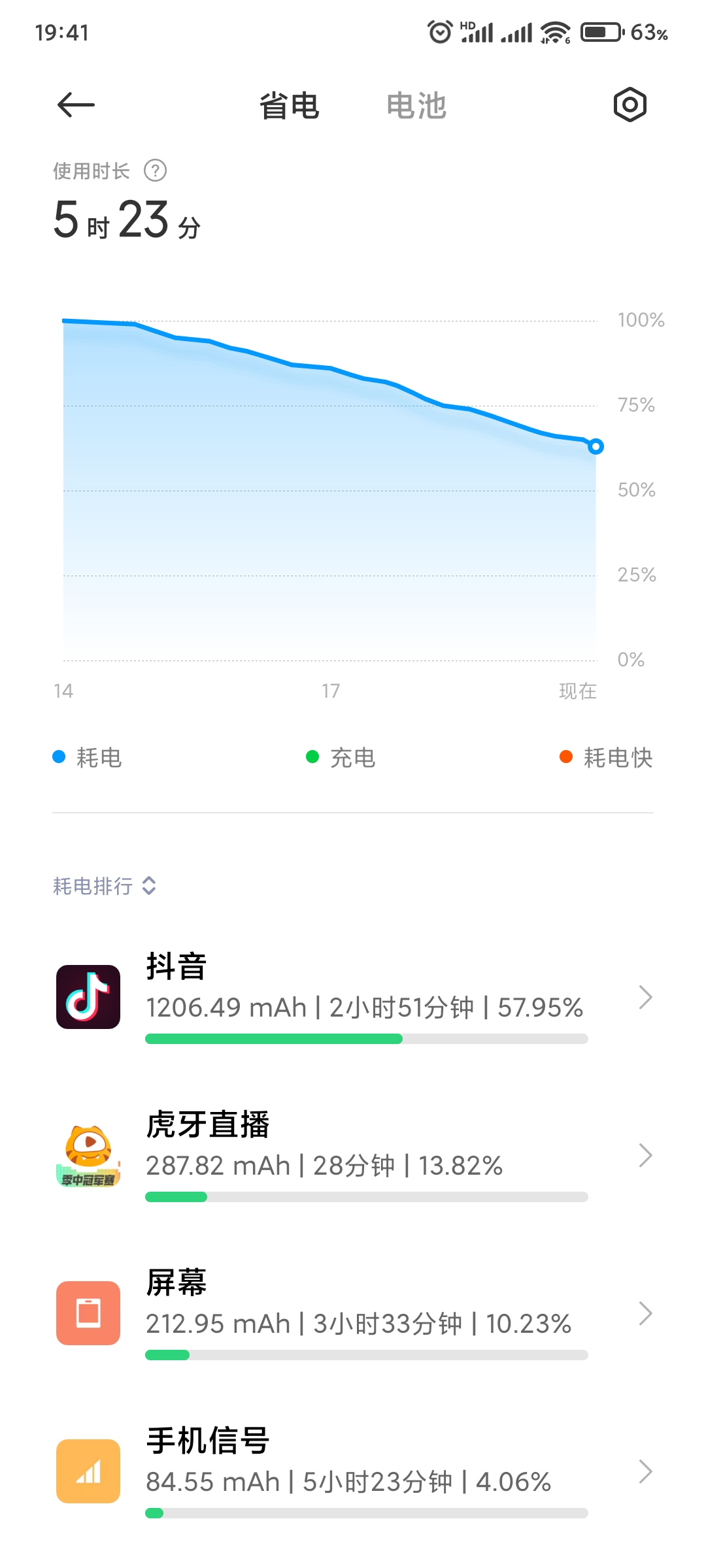Open the settings gear icon

pyautogui.click(x=630, y=105)
